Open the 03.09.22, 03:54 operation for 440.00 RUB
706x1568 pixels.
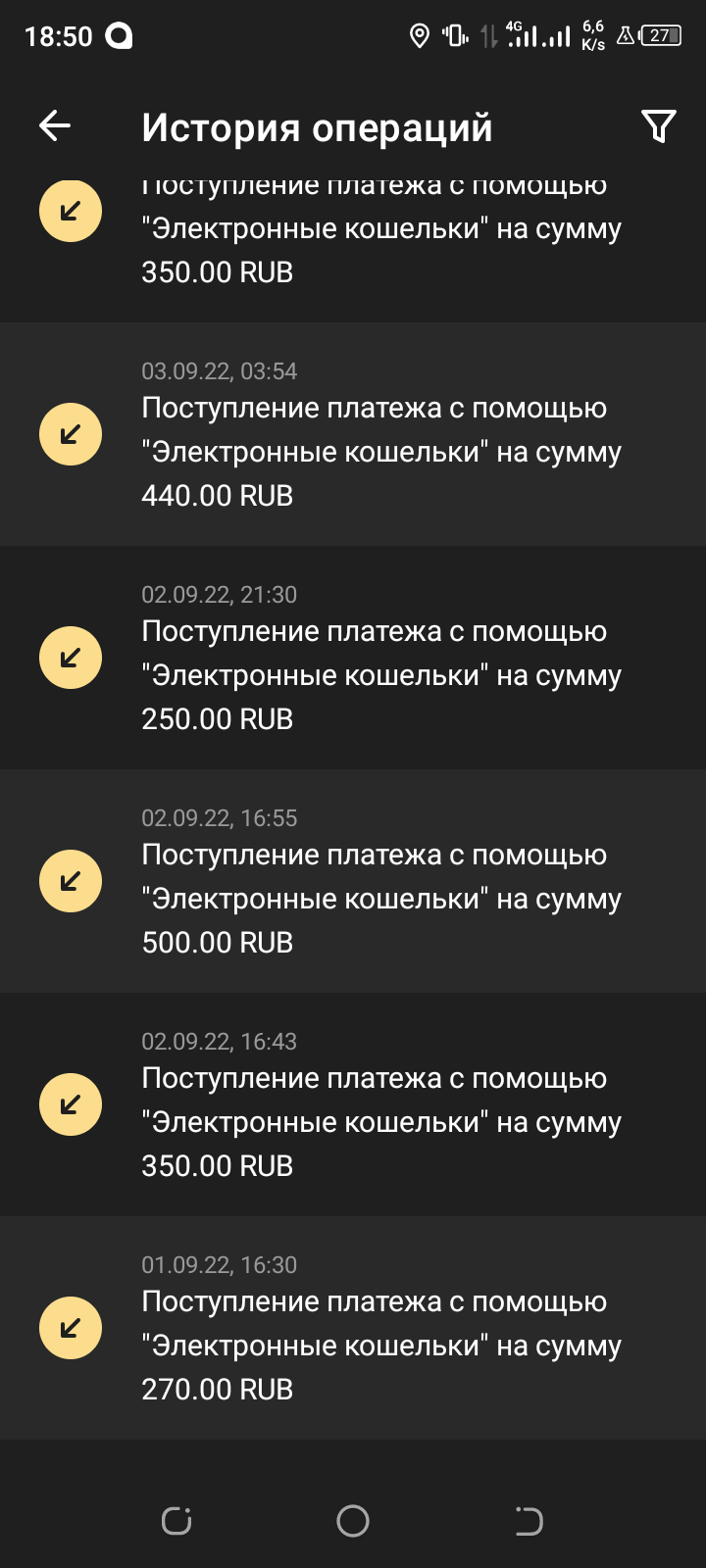pyautogui.click(x=353, y=434)
